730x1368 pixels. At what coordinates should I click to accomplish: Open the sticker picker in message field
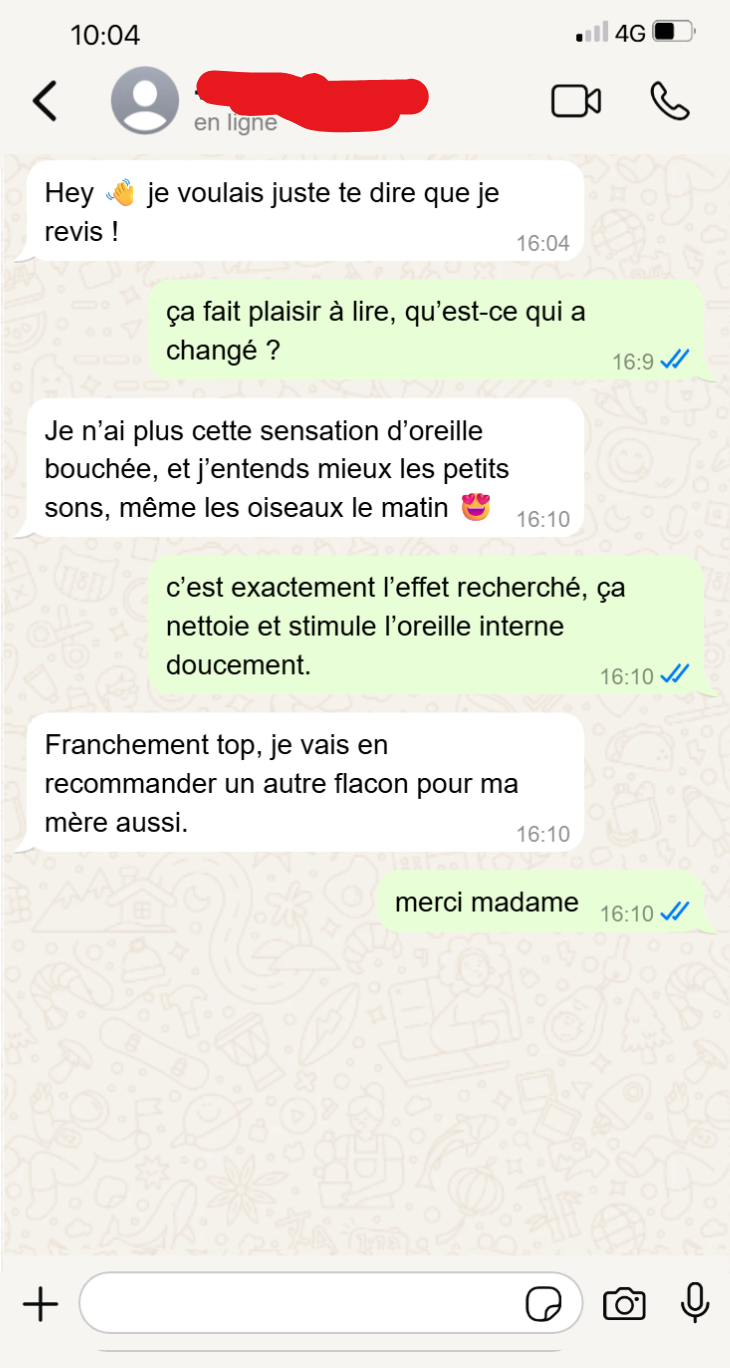541,1303
